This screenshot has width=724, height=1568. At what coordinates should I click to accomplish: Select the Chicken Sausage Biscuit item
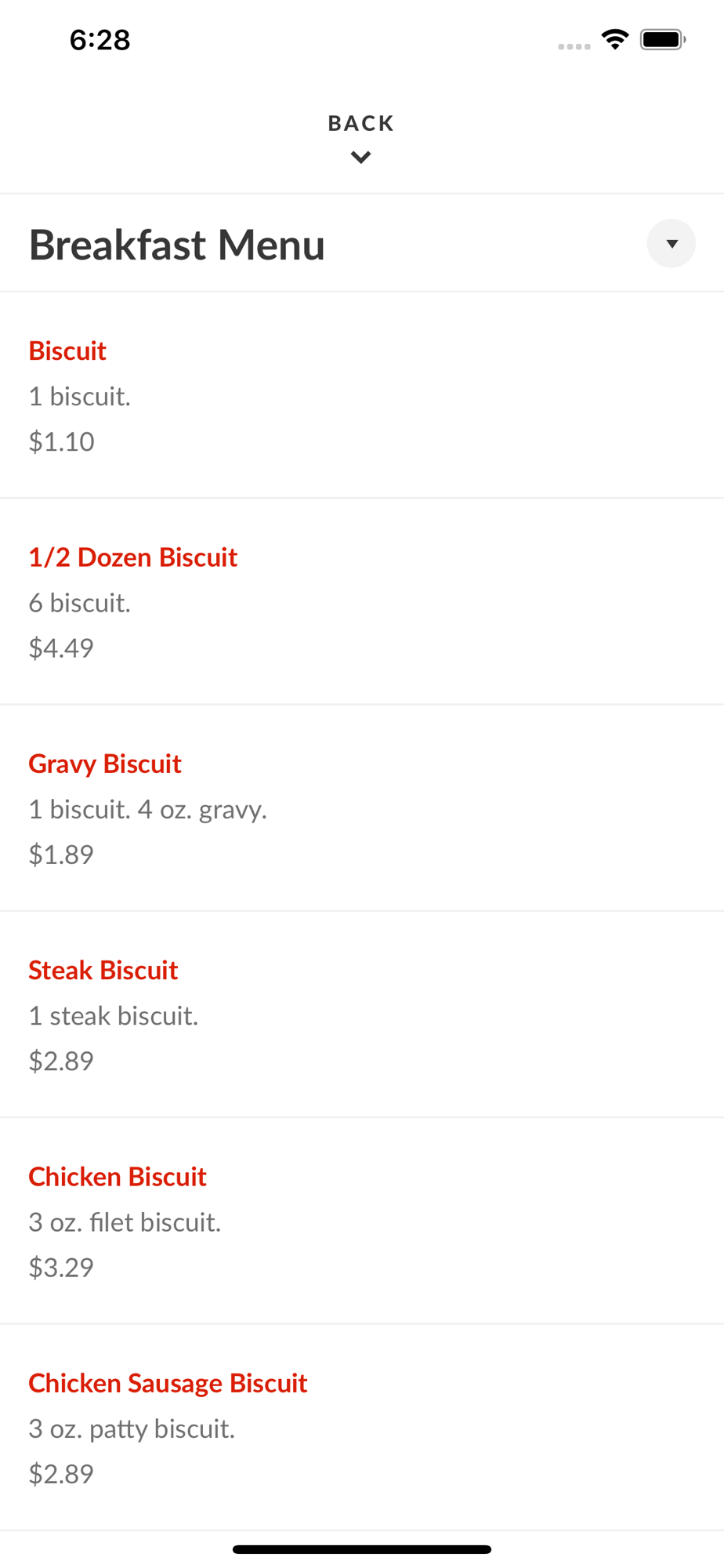pos(362,1427)
